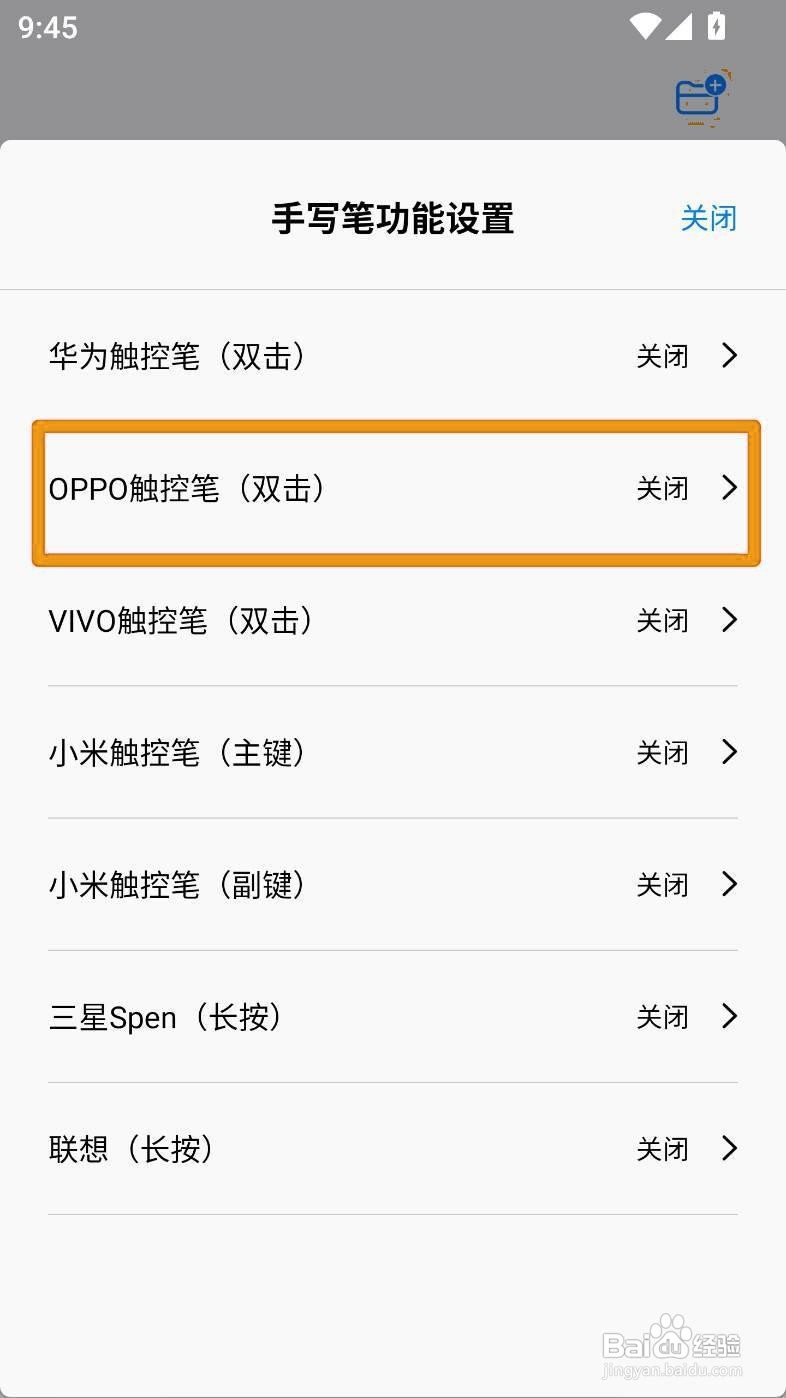The height and width of the screenshot is (1398, 786).
Task: Toggle the 关闭 status for 华为触控笔
Action: click(662, 356)
